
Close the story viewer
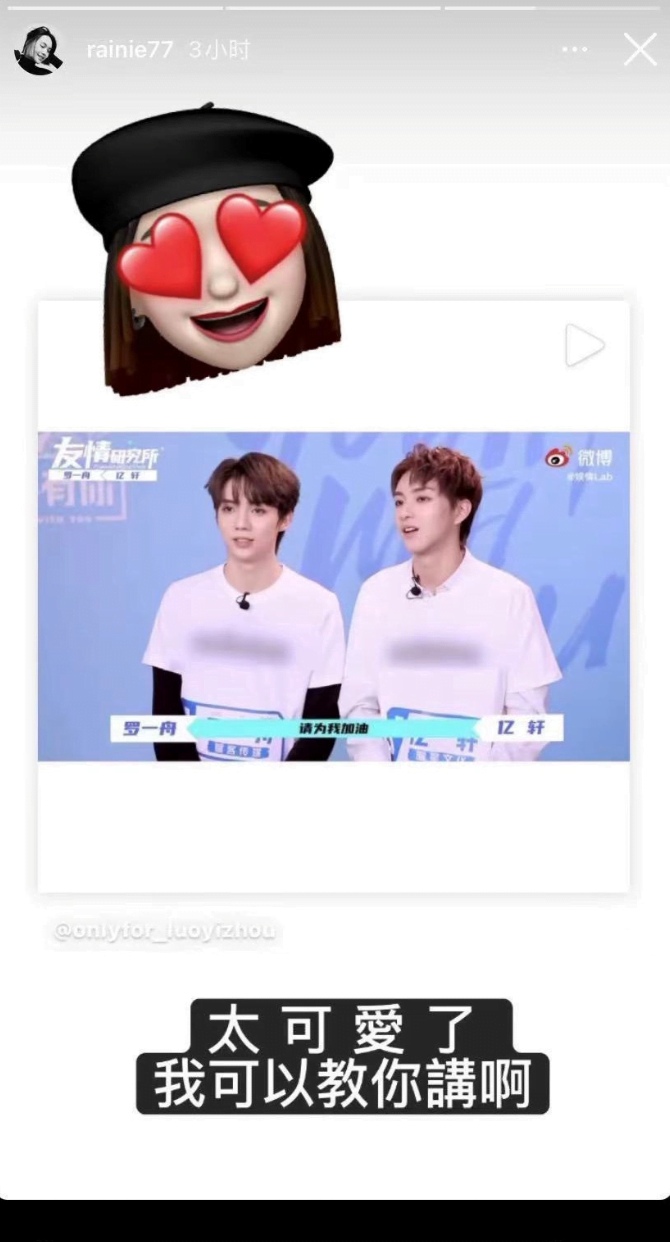640,49
